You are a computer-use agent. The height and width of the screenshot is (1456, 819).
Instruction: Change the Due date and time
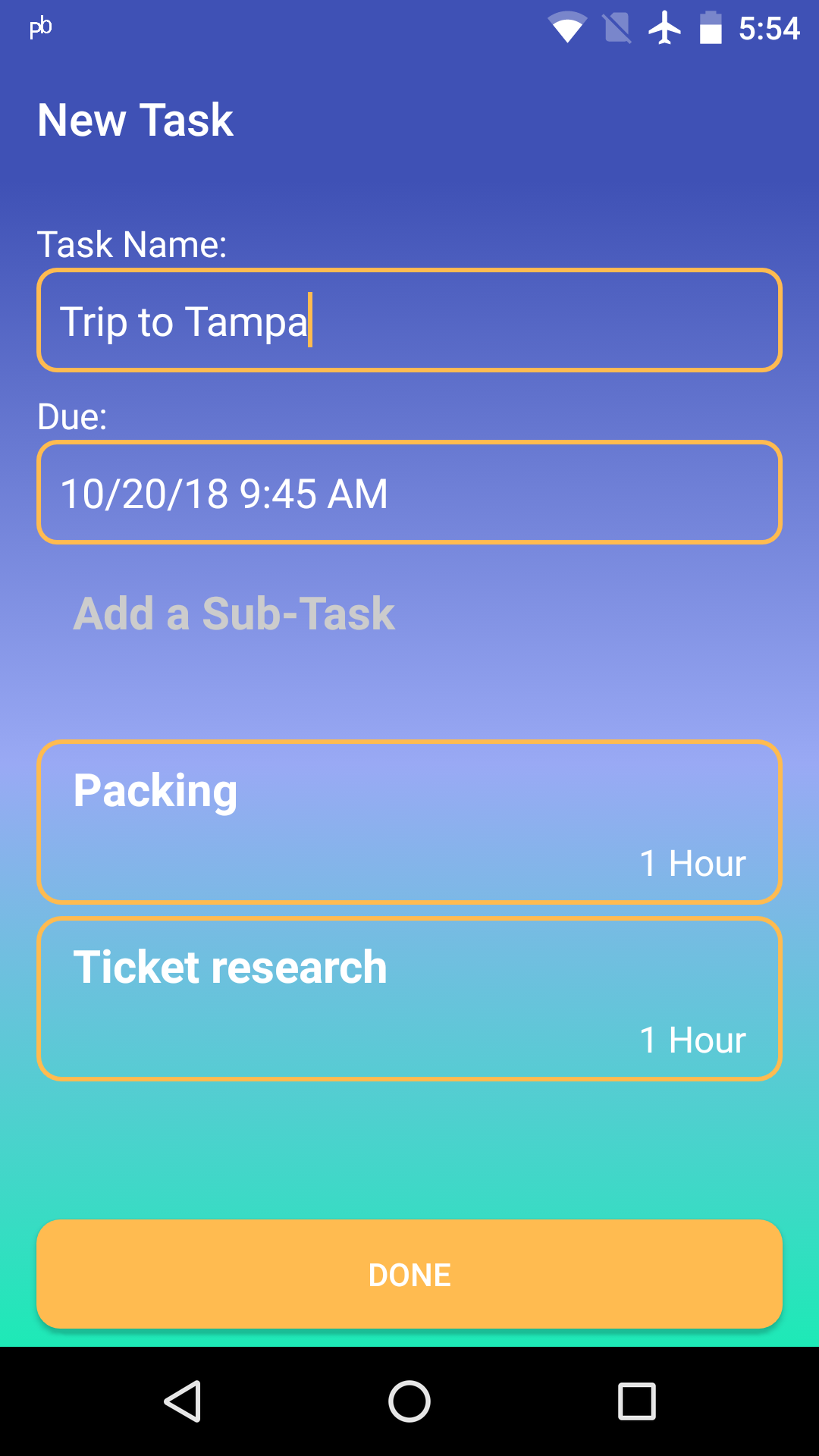click(409, 493)
